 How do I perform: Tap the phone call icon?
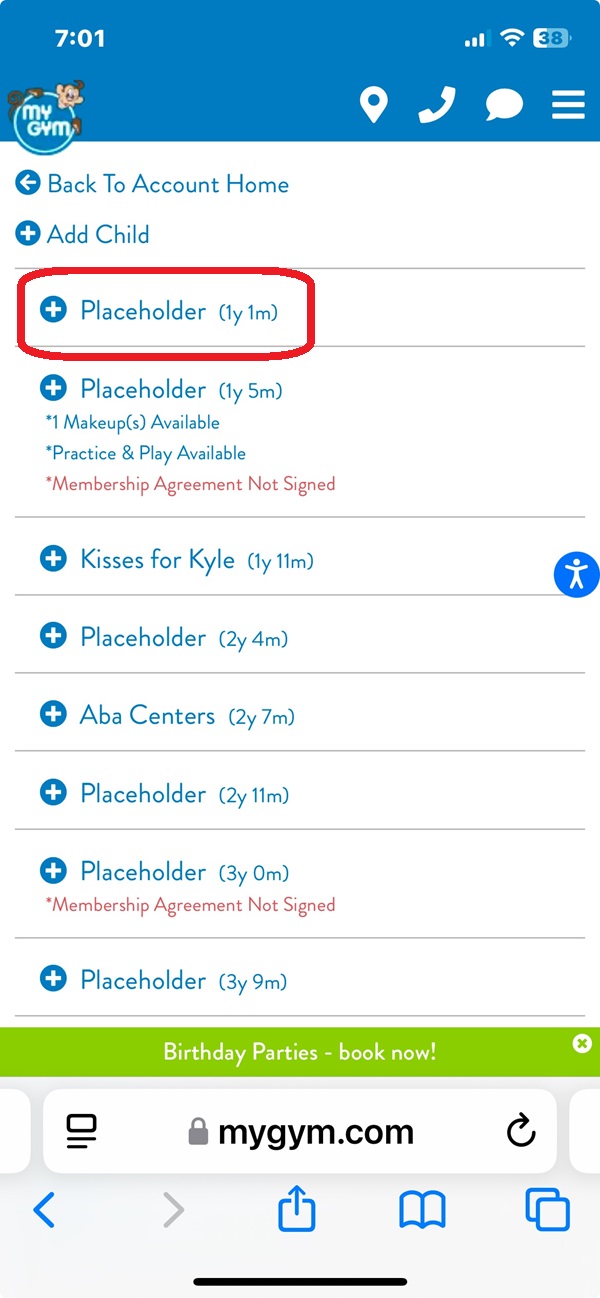[437, 105]
